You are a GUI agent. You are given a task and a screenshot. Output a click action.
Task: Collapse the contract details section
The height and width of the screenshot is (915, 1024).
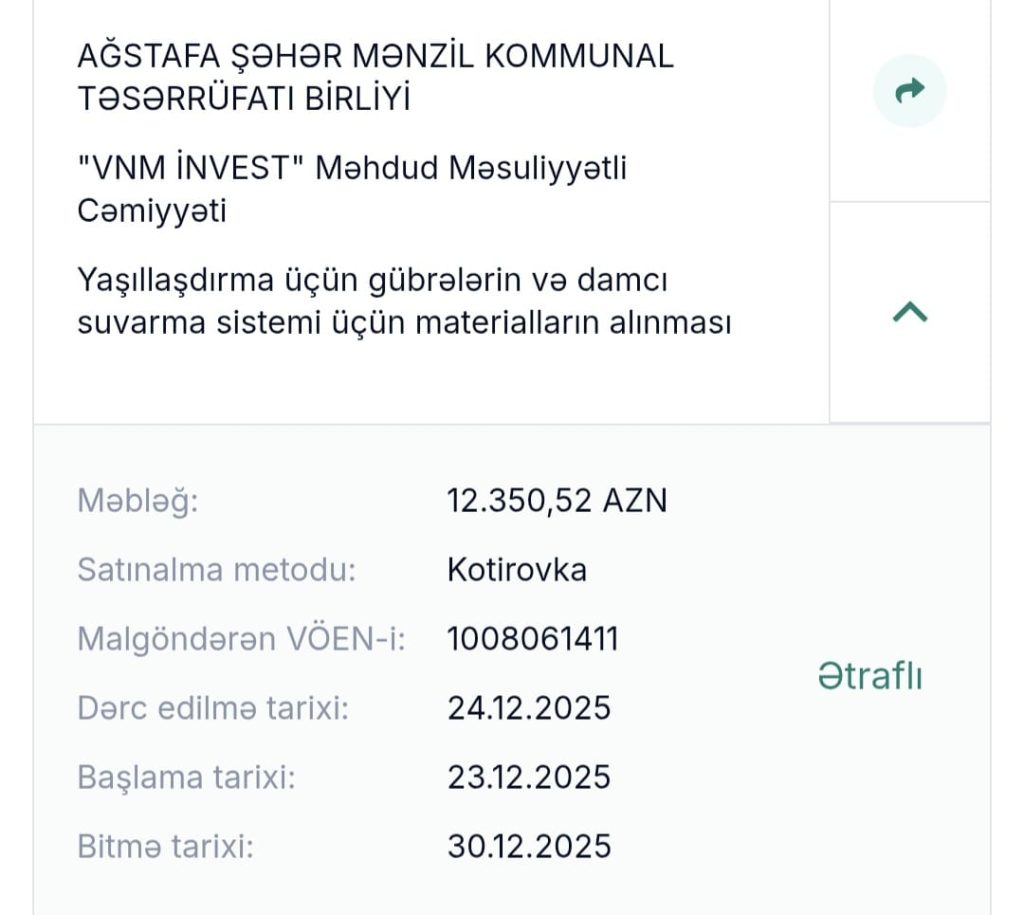coord(909,313)
